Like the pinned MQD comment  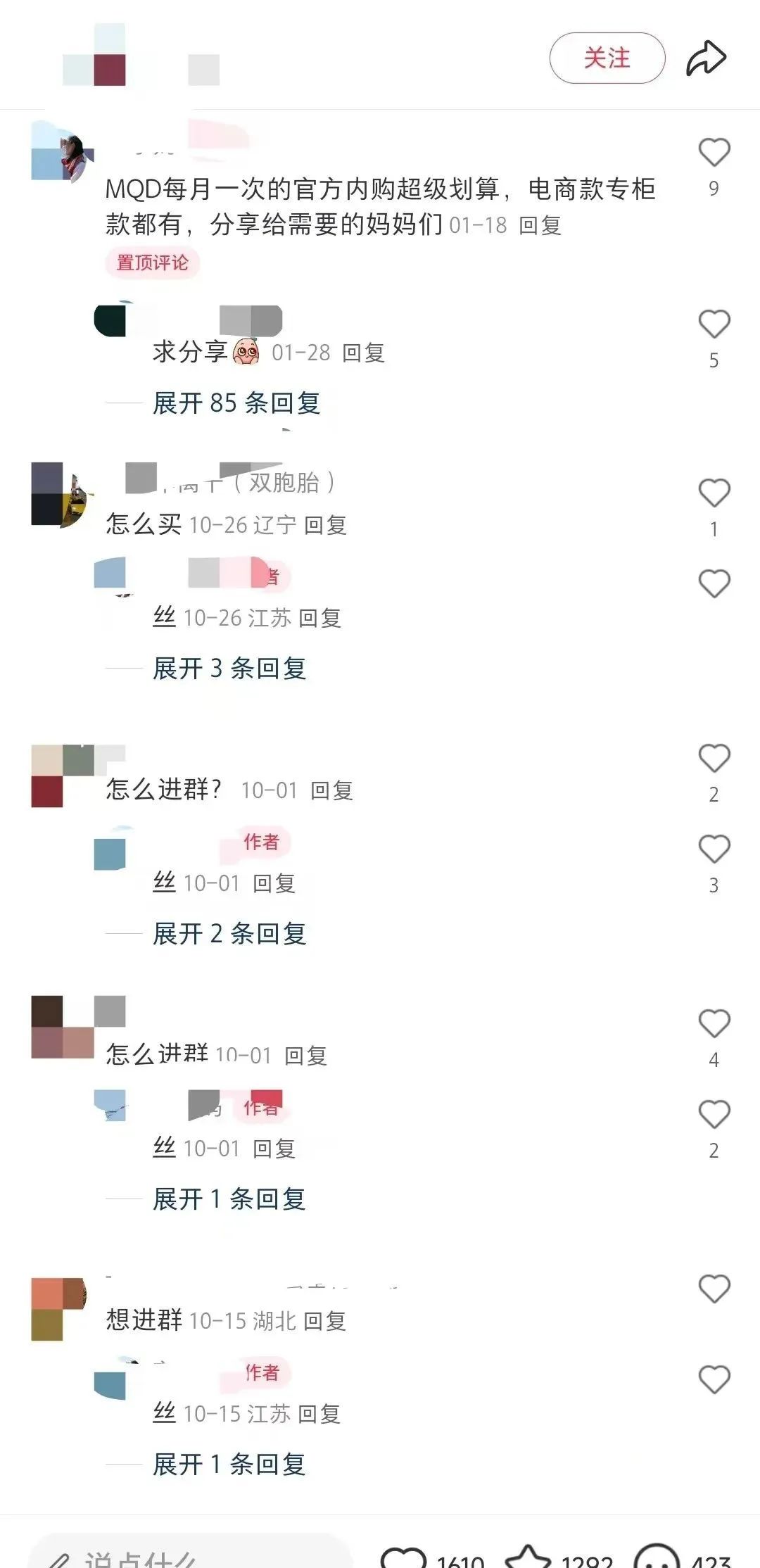coord(714,153)
